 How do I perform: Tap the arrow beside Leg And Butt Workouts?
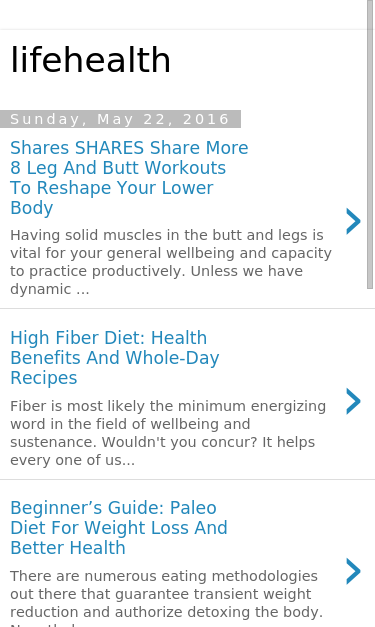pyautogui.click(x=353, y=221)
